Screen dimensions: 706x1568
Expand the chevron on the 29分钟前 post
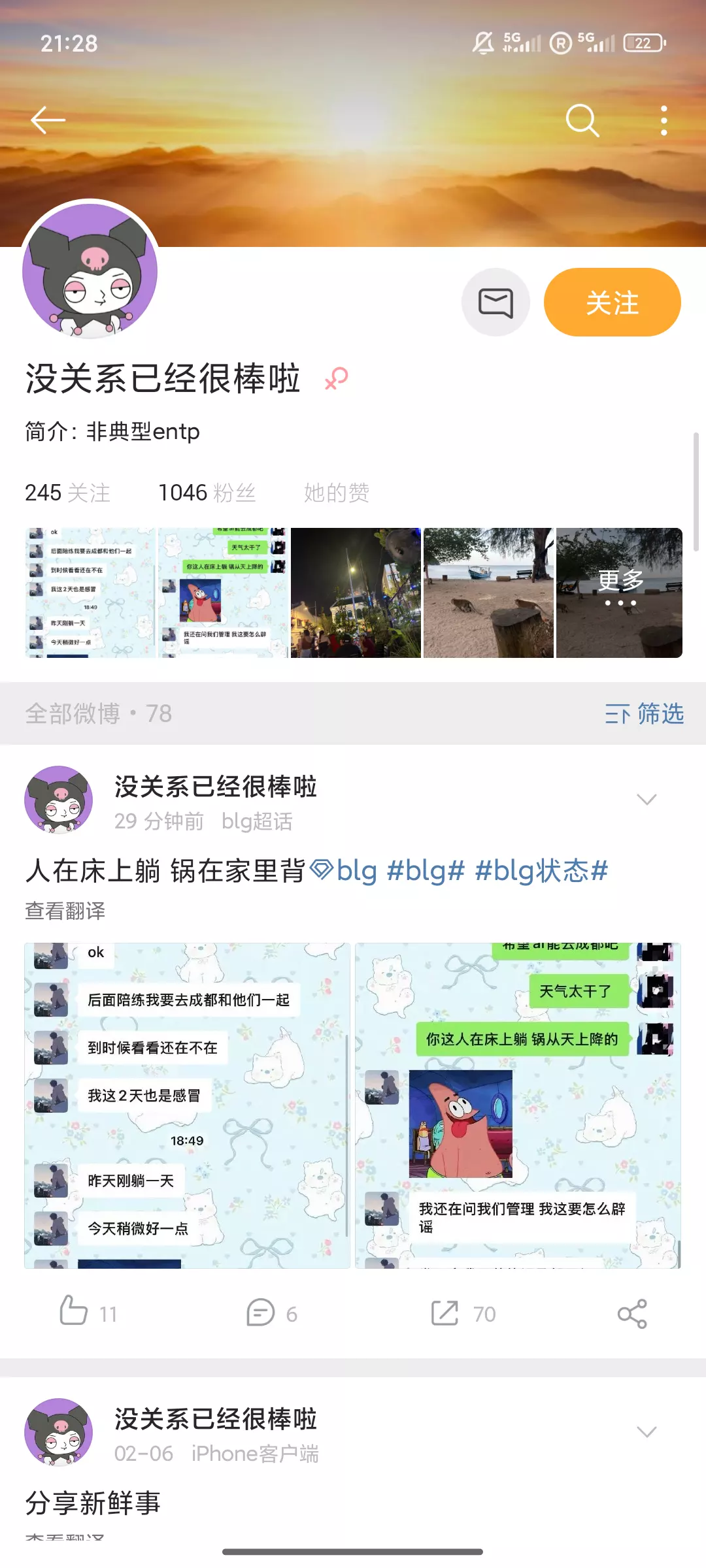646,798
